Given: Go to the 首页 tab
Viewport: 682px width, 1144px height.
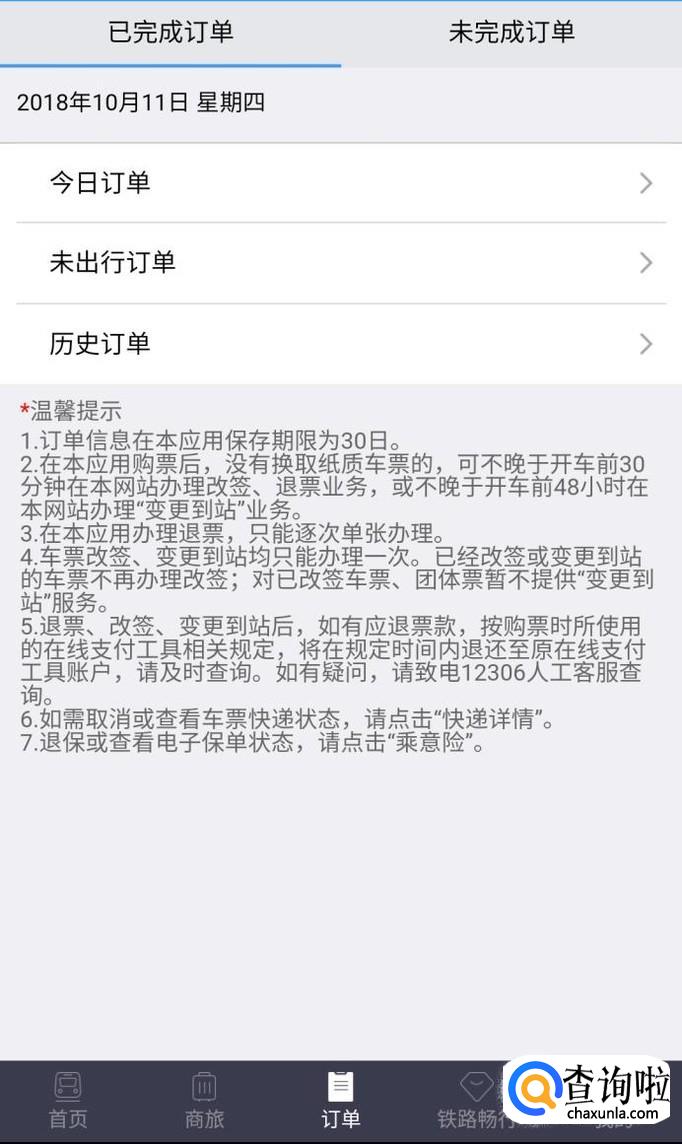Looking at the screenshot, I should pos(68,1100).
